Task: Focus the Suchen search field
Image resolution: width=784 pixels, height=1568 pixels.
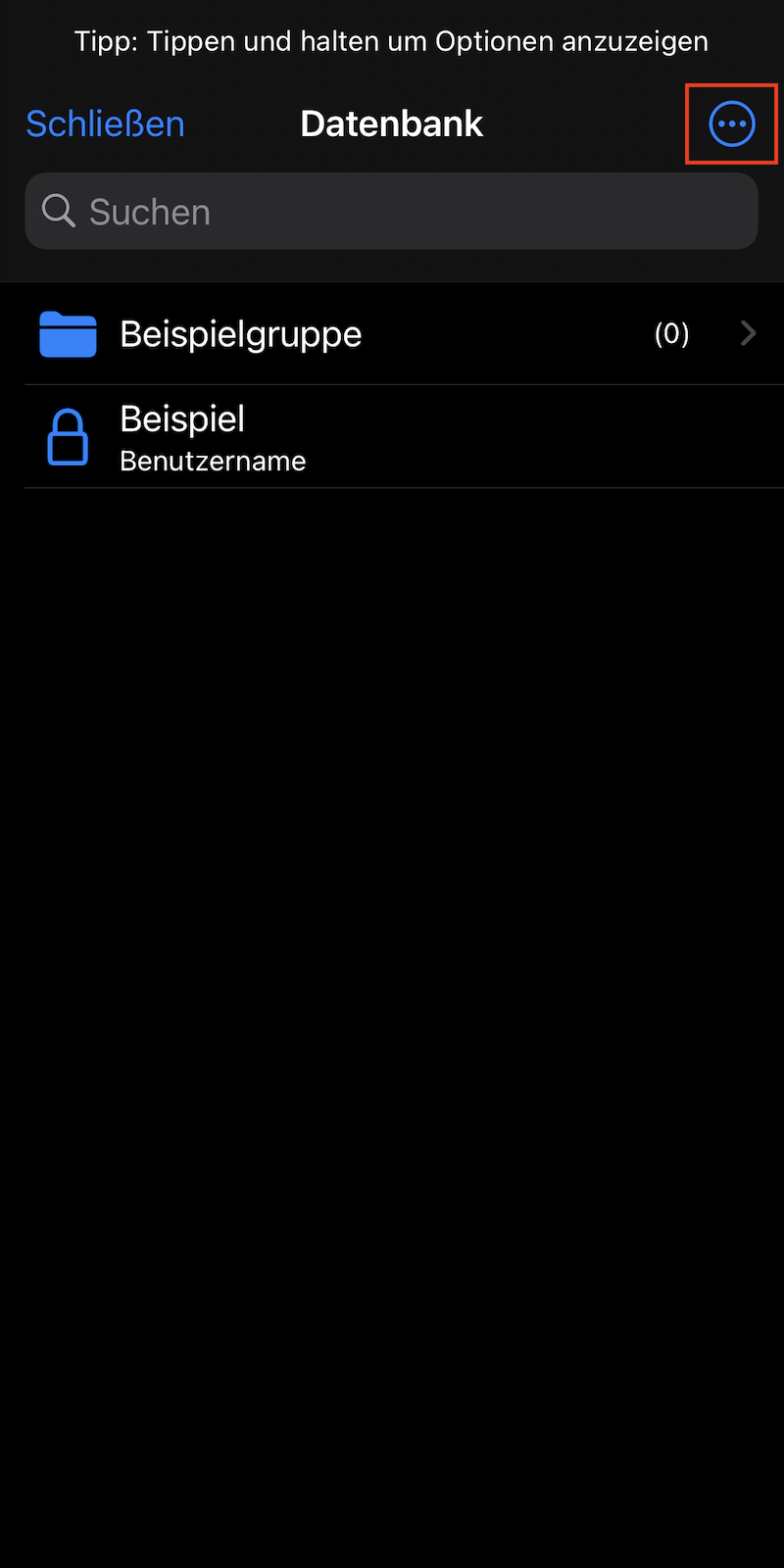Action: click(392, 212)
